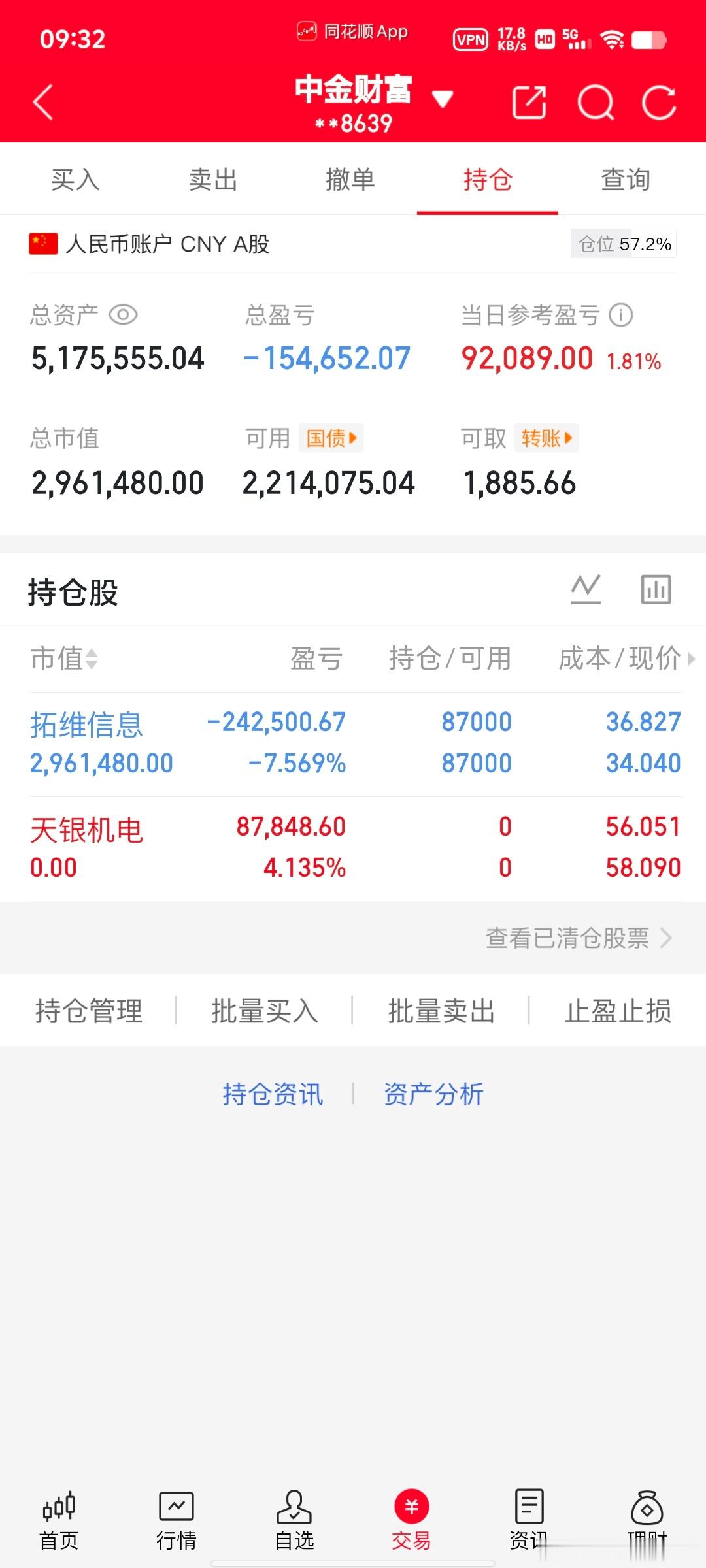Select the line-chart view for 持仓股
Viewport: 706px width, 1568px height.
pos(586,588)
